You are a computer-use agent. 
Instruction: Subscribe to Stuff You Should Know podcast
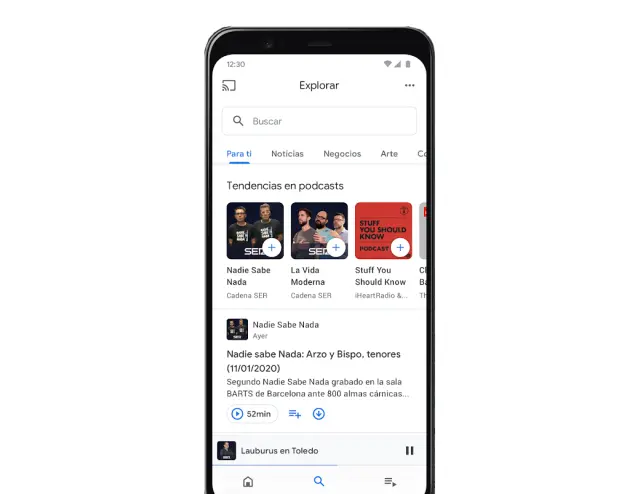coord(400,247)
